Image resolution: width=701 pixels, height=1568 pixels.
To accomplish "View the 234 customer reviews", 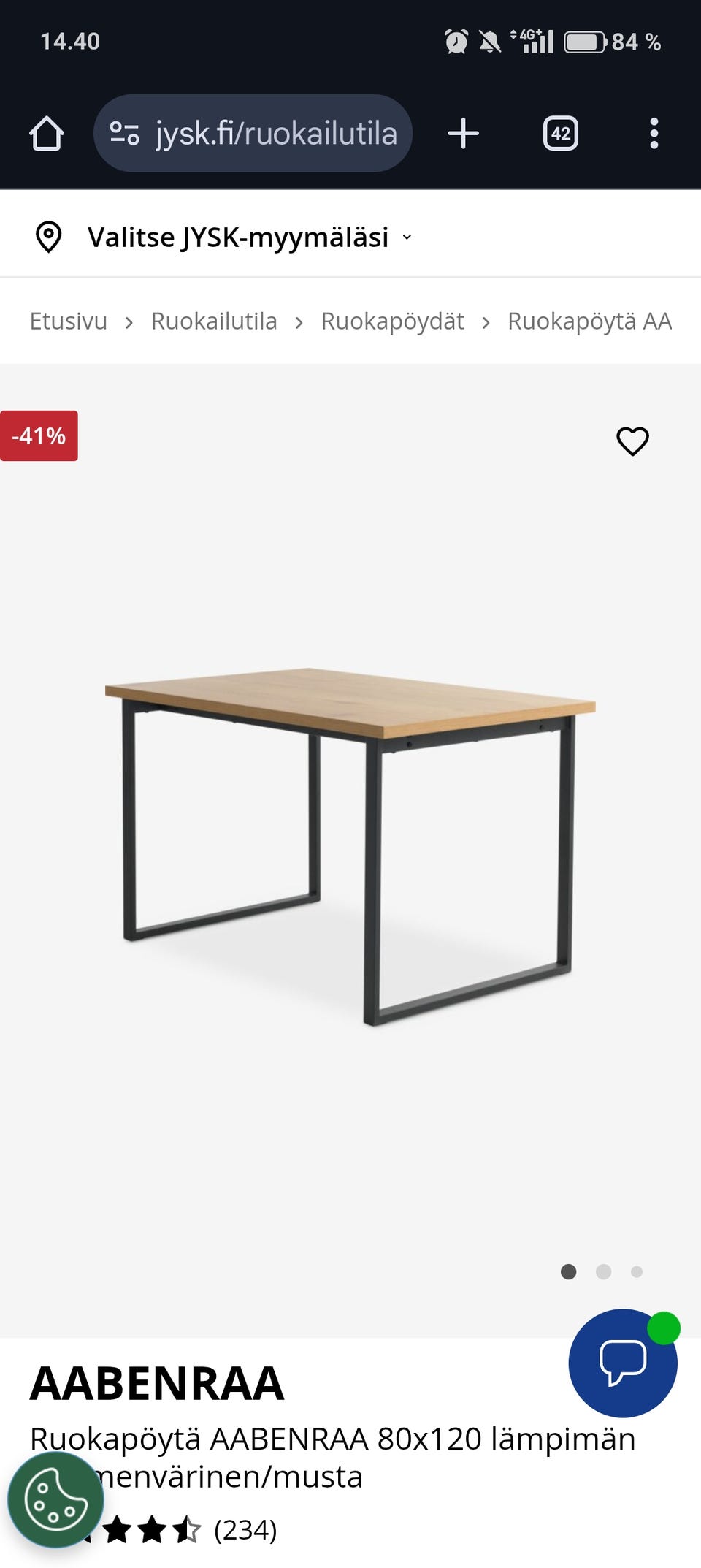I will click(x=245, y=1529).
